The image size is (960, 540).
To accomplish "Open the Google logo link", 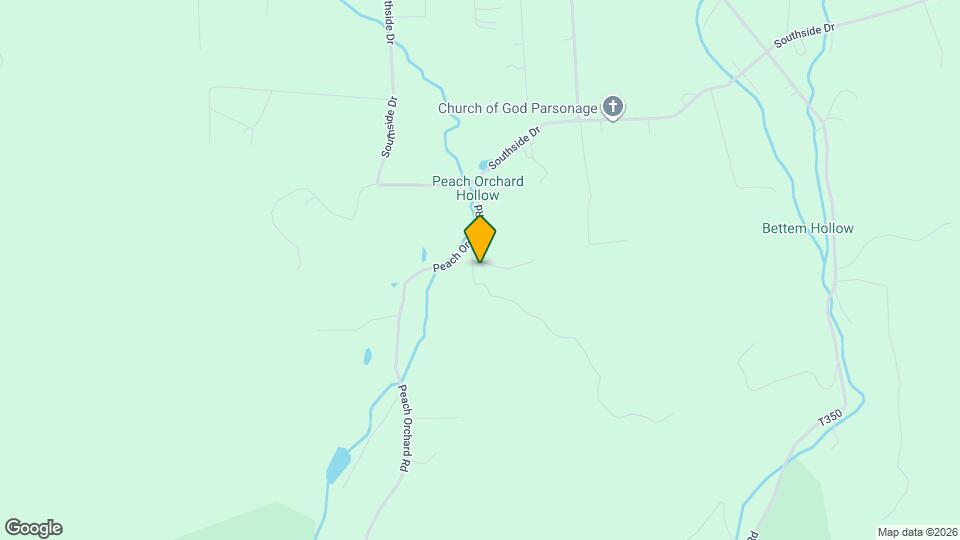I will [x=33, y=528].
